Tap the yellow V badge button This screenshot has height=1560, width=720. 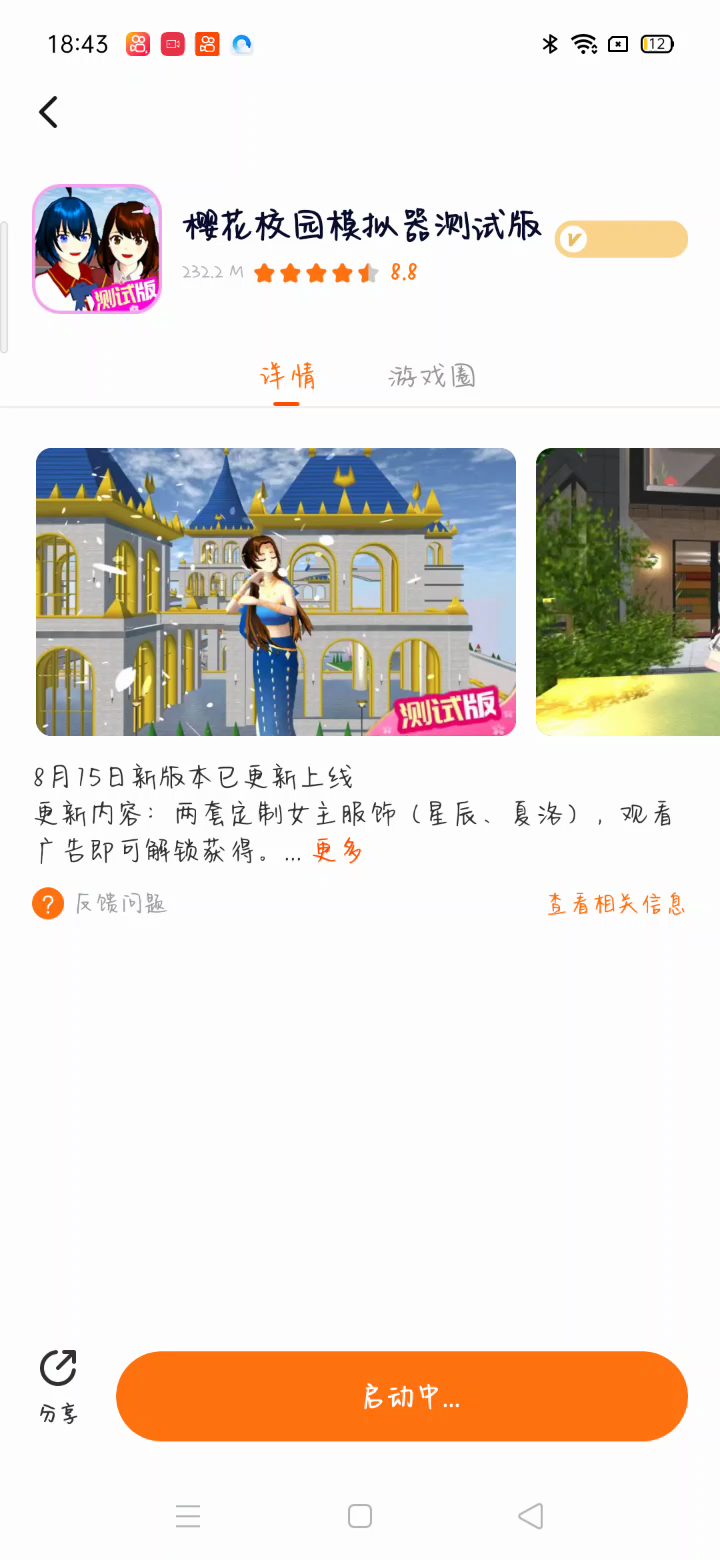tap(621, 239)
